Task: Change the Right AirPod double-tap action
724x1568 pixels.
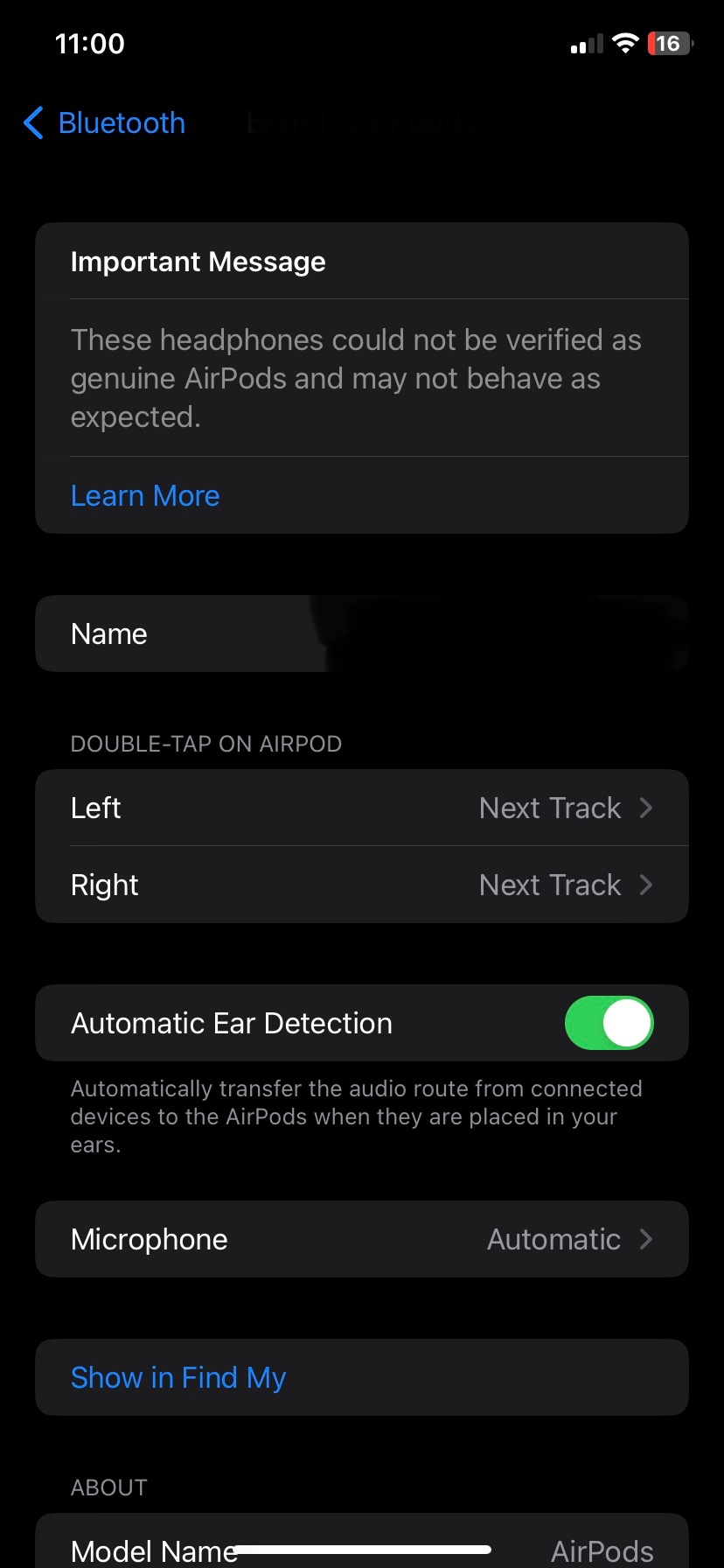Action: [362, 885]
